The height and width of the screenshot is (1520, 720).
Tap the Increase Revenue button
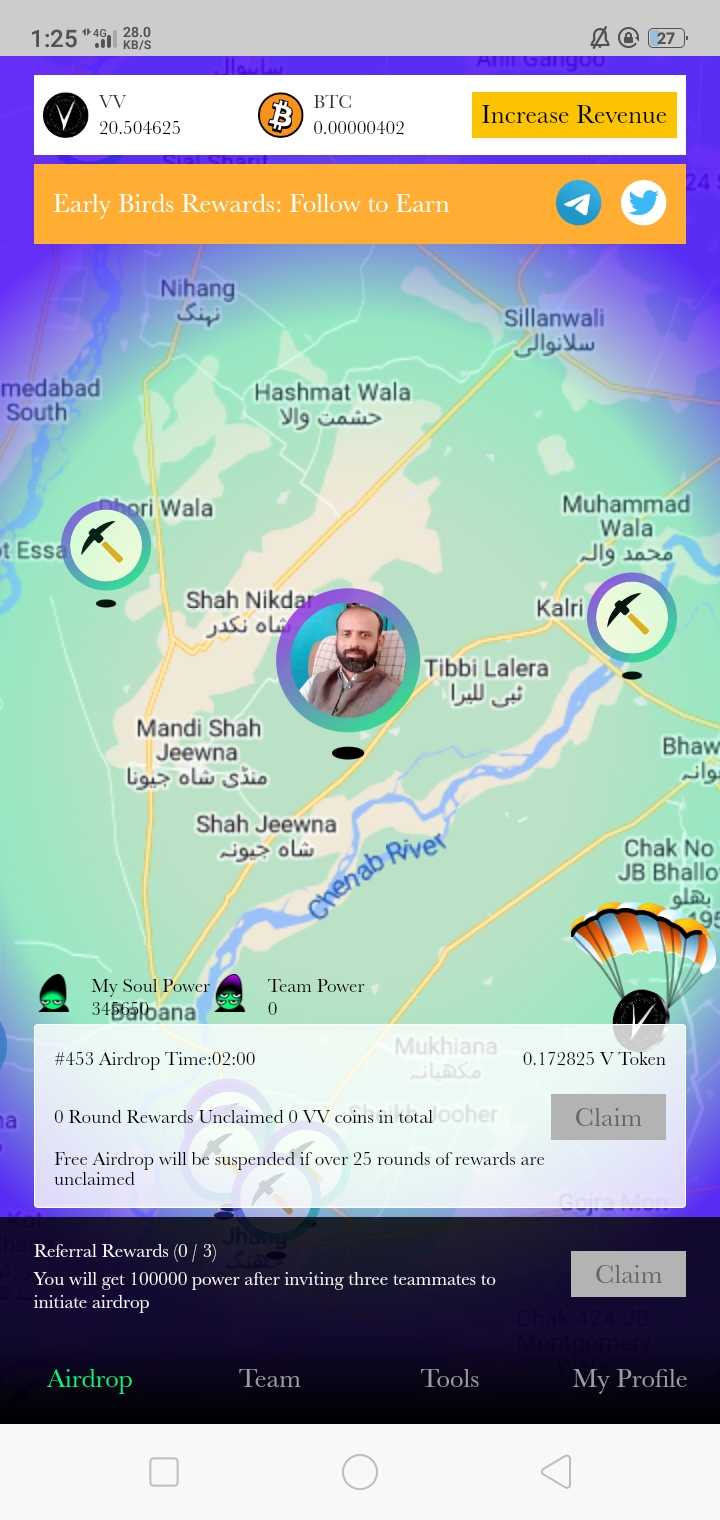click(574, 115)
